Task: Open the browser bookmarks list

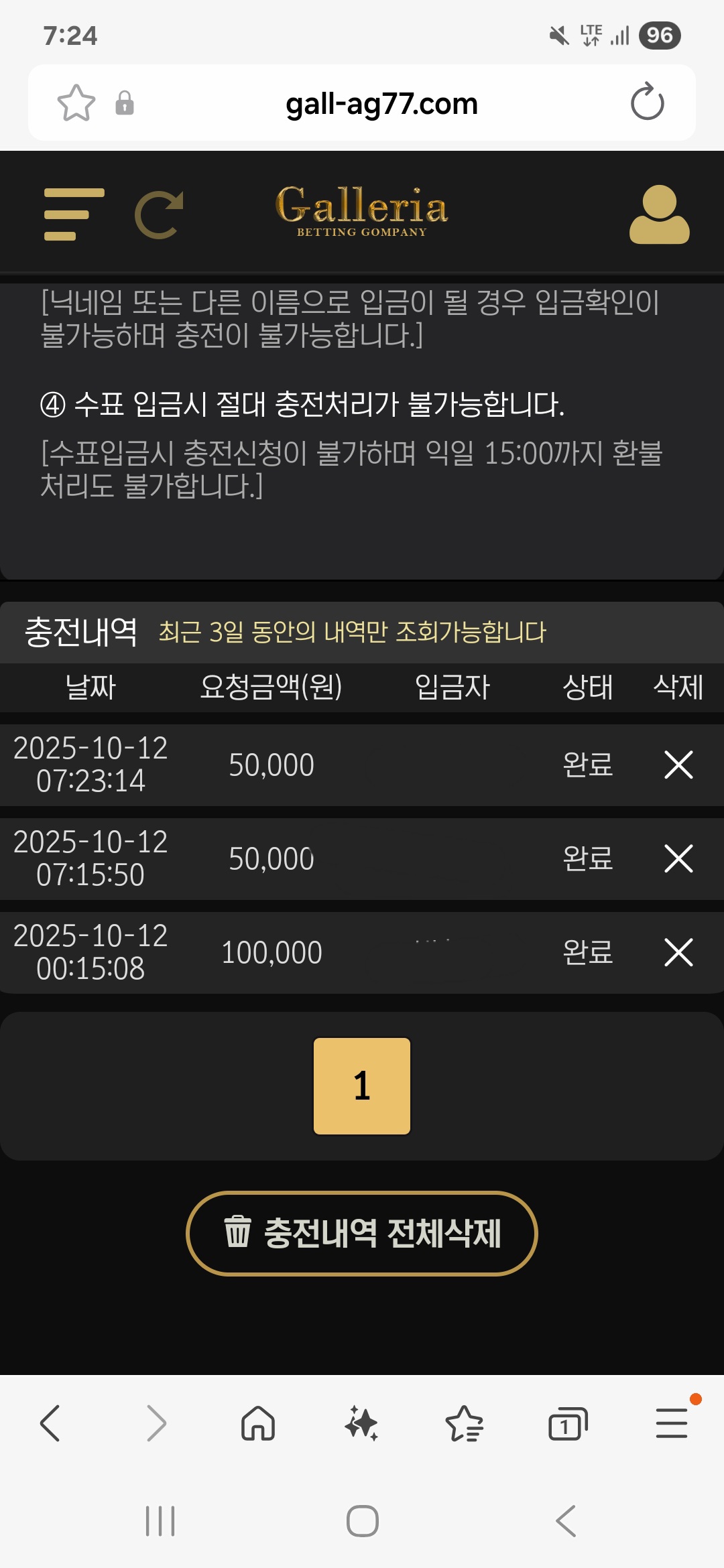Action: 464,1423
